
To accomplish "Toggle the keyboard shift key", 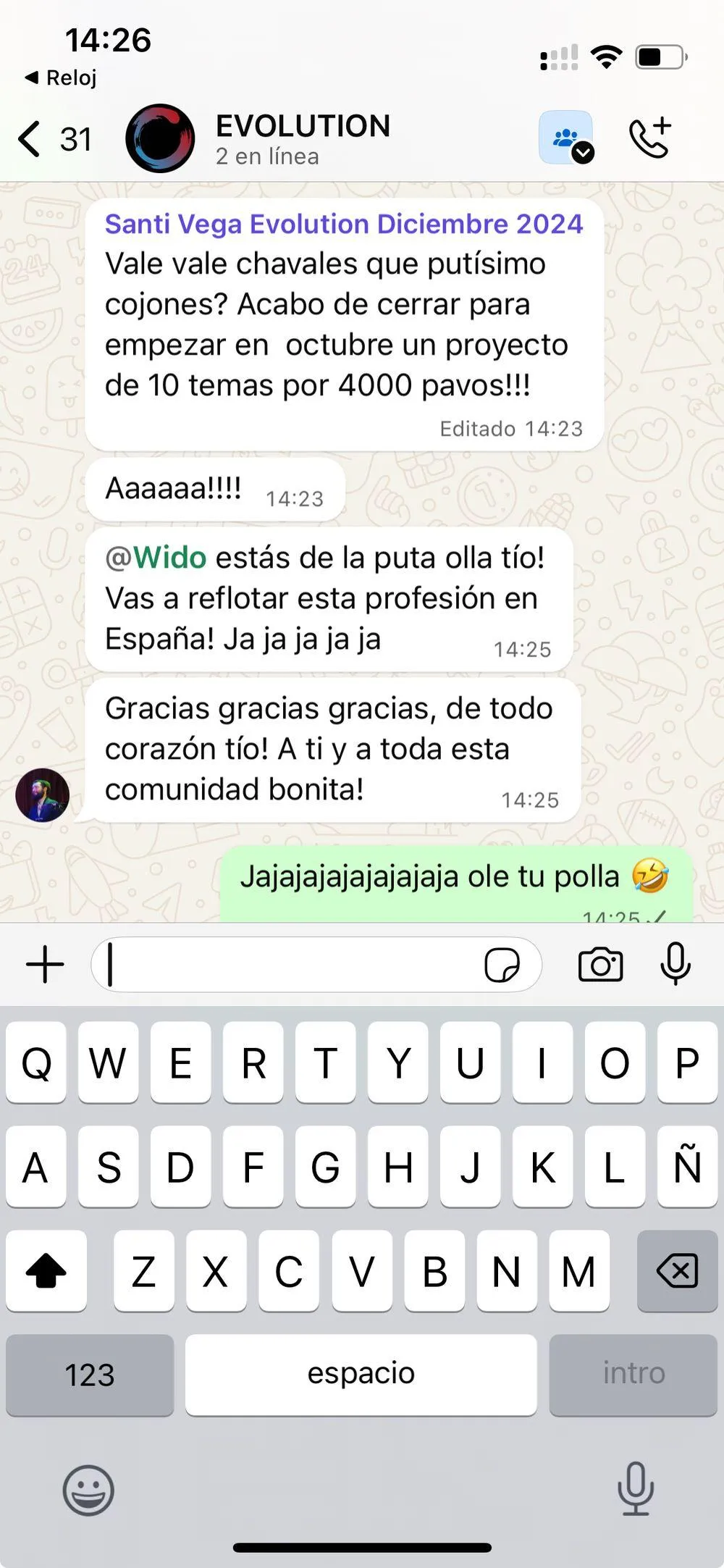I will tap(46, 1271).
